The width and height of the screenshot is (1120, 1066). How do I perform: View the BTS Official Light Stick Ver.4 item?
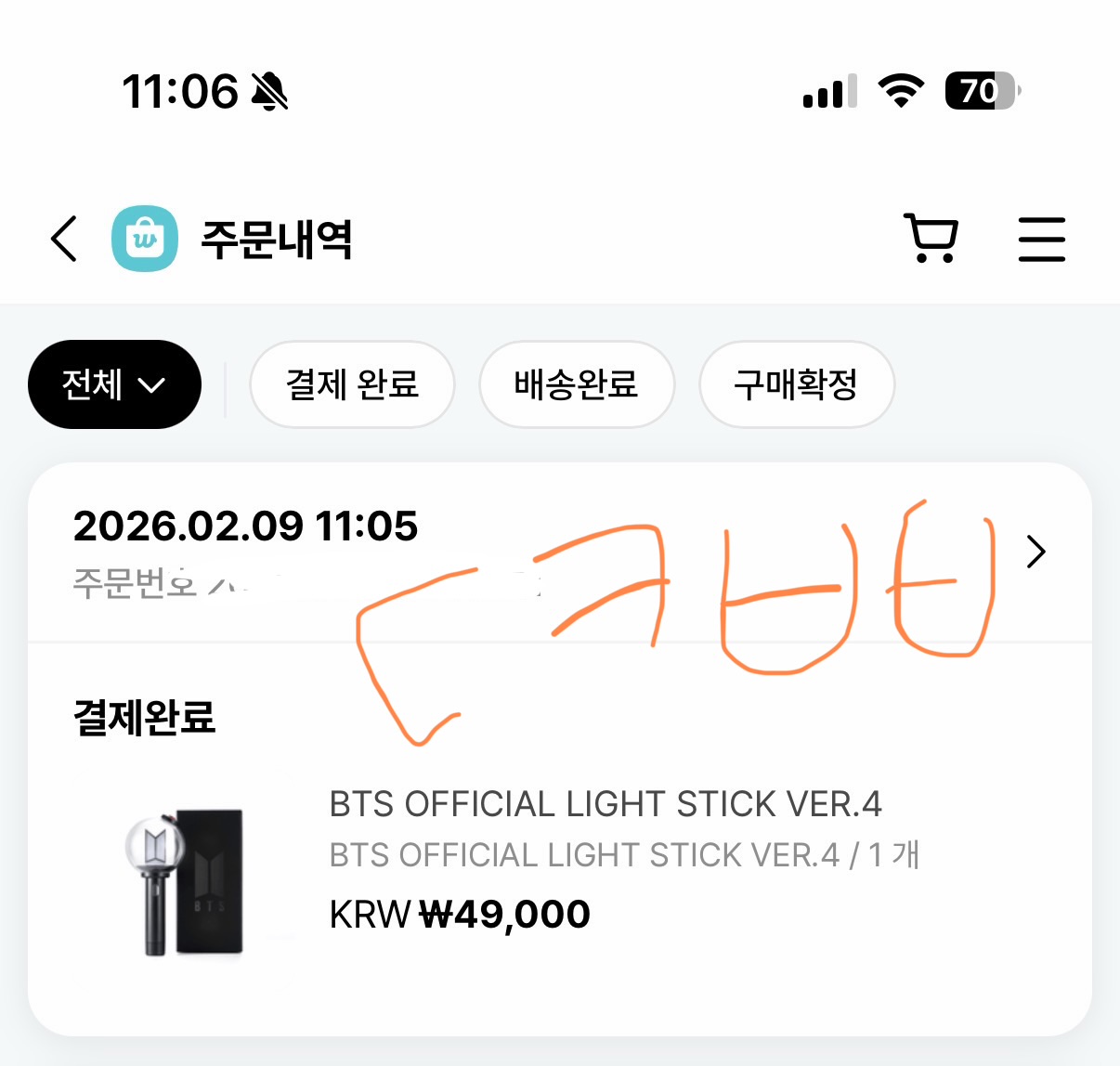(x=605, y=804)
